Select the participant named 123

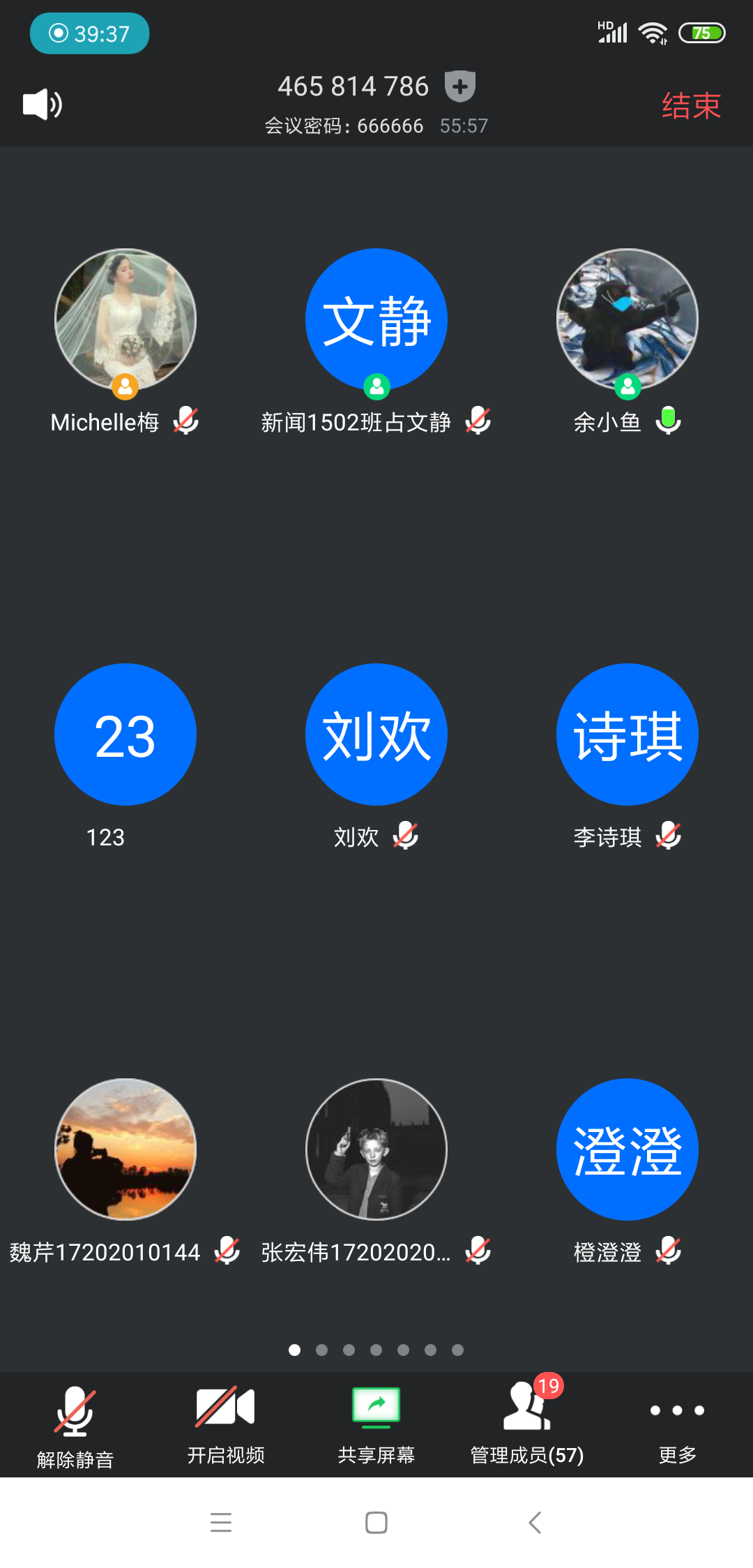pos(125,734)
